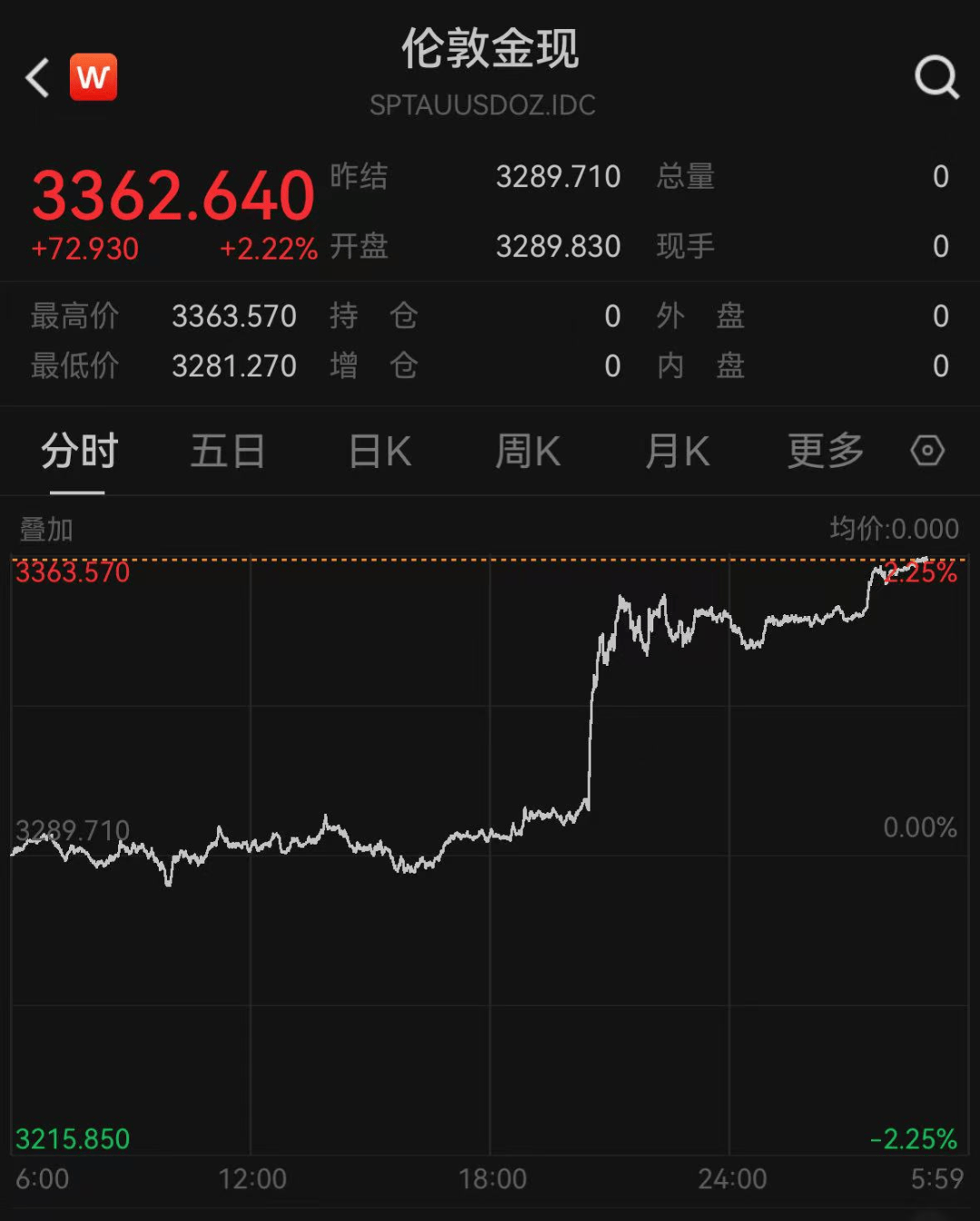Select the 周K weekly chart tab

tap(527, 451)
